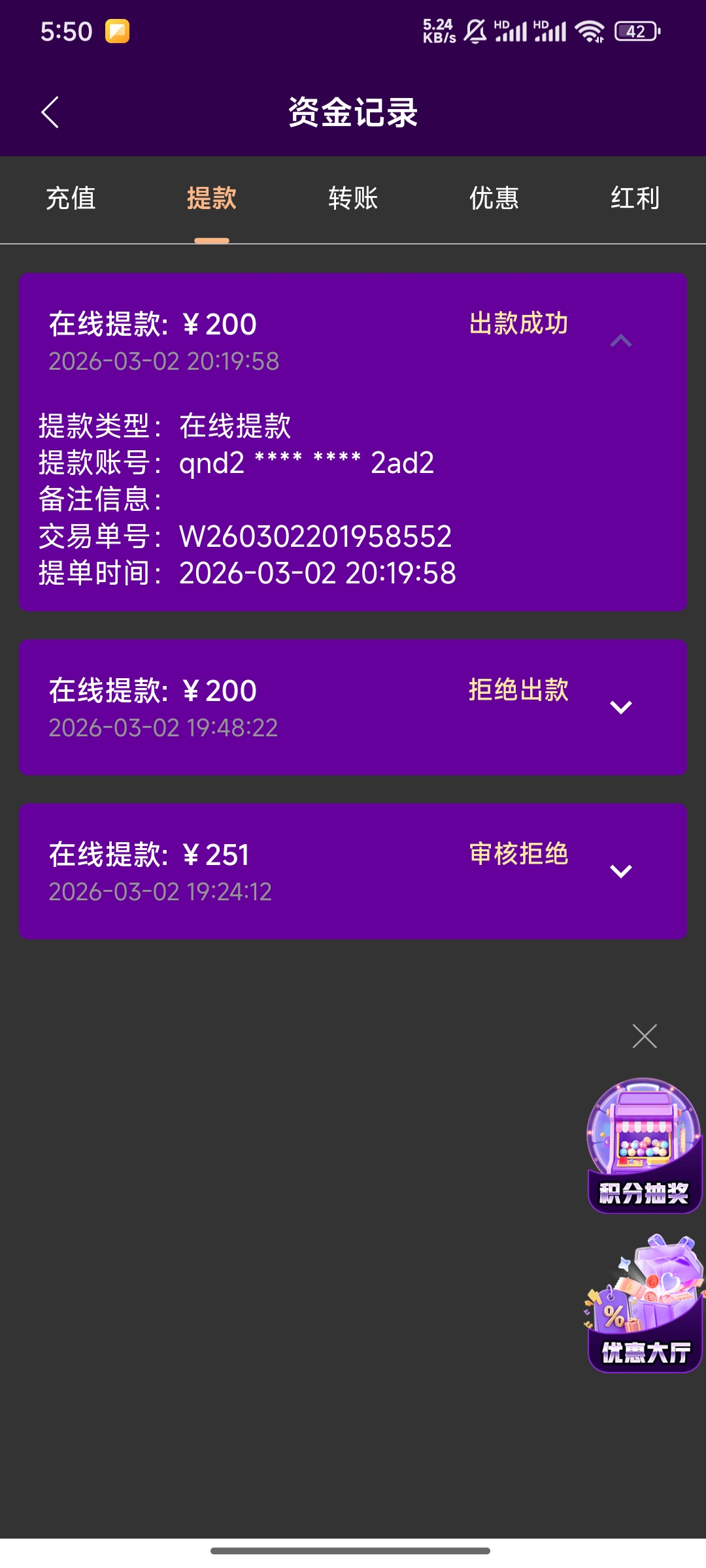
Task: Click transaction number W260302201958552
Action: 315,537
